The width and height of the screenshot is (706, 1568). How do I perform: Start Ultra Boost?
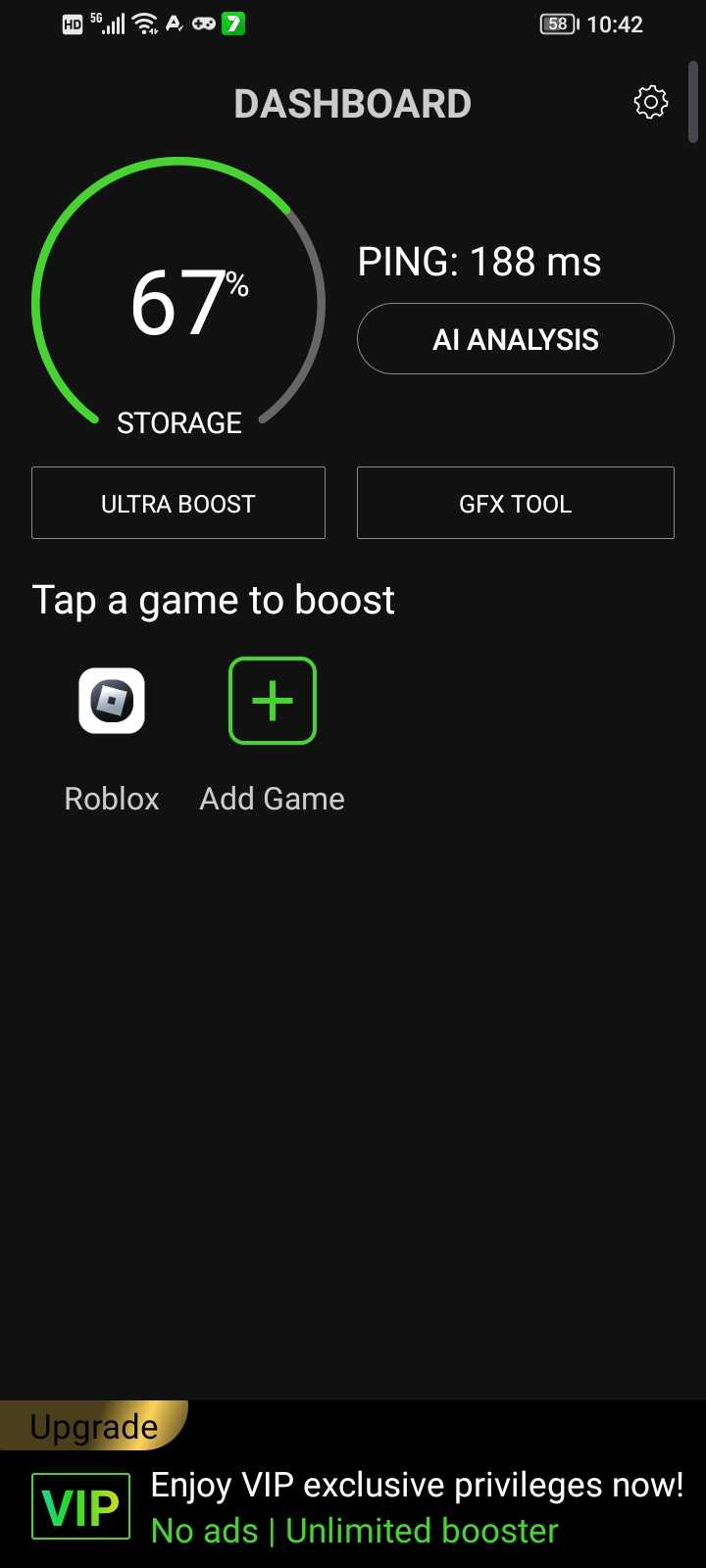[x=178, y=503]
